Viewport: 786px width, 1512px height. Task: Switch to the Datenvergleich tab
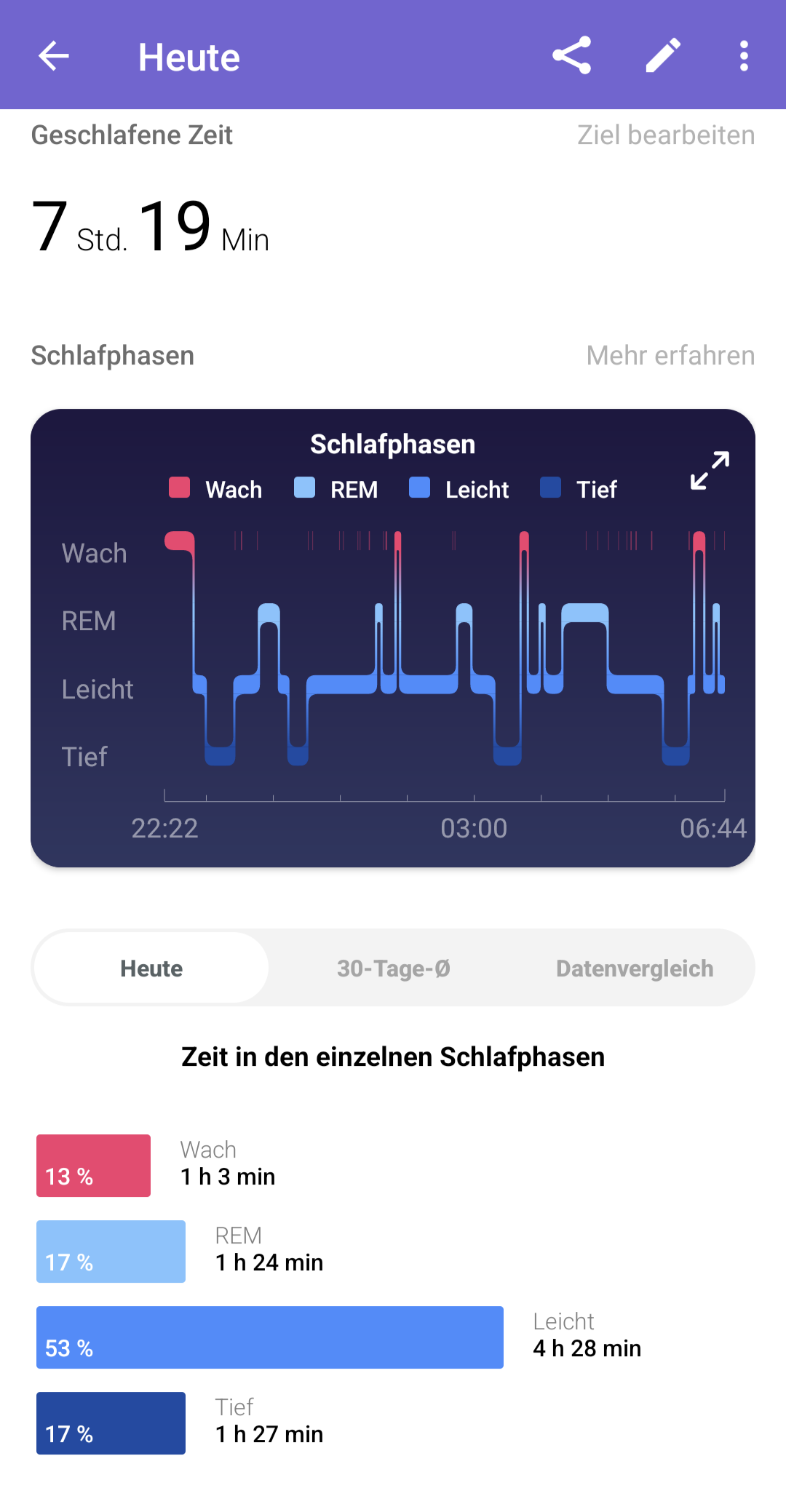tap(634, 968)
